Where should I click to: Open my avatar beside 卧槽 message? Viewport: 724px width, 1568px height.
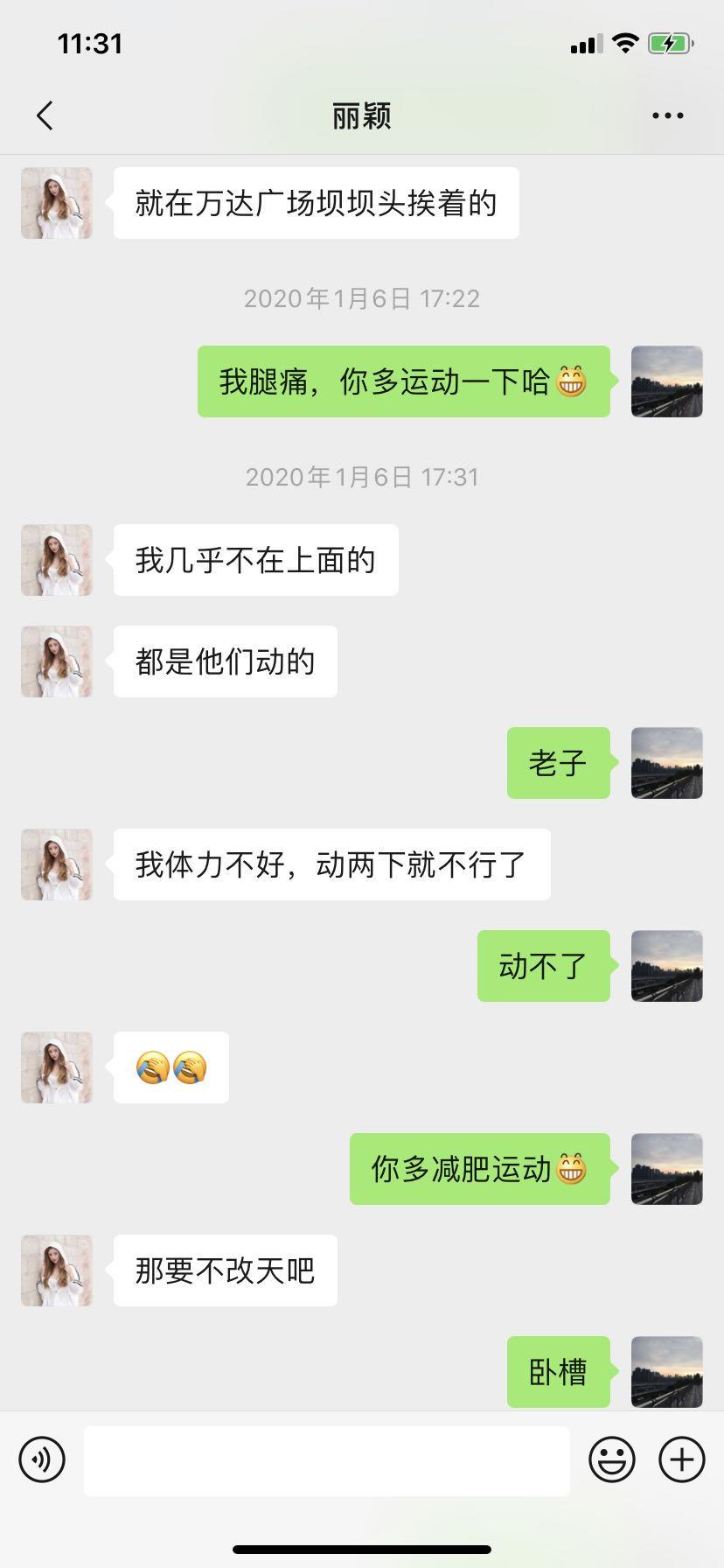pyautogui.click(x=666, y=1371)
